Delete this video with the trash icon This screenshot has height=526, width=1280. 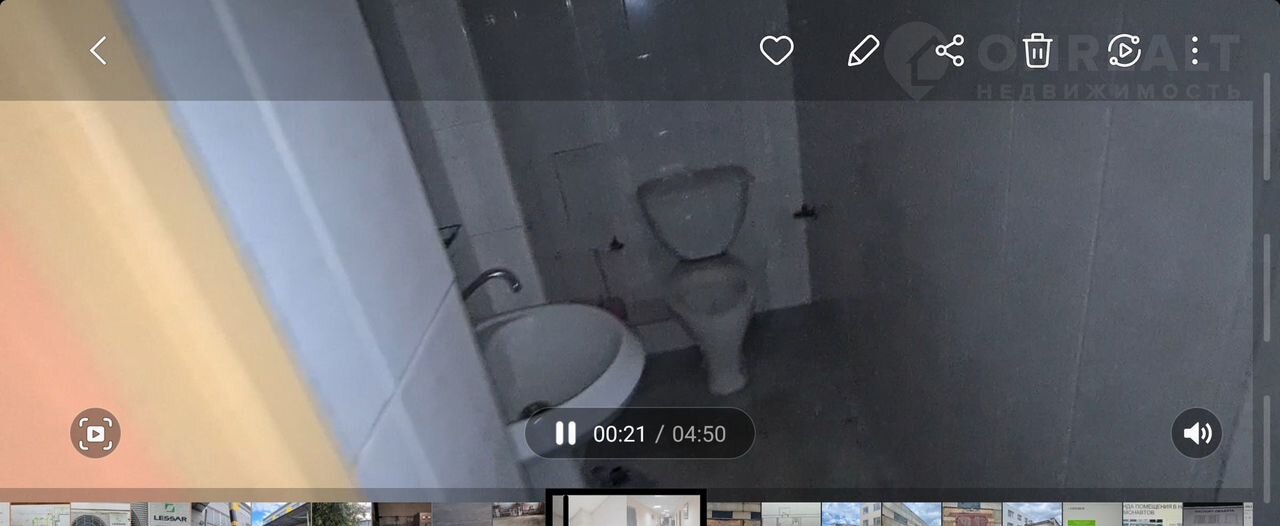(x=1037, y=51)
